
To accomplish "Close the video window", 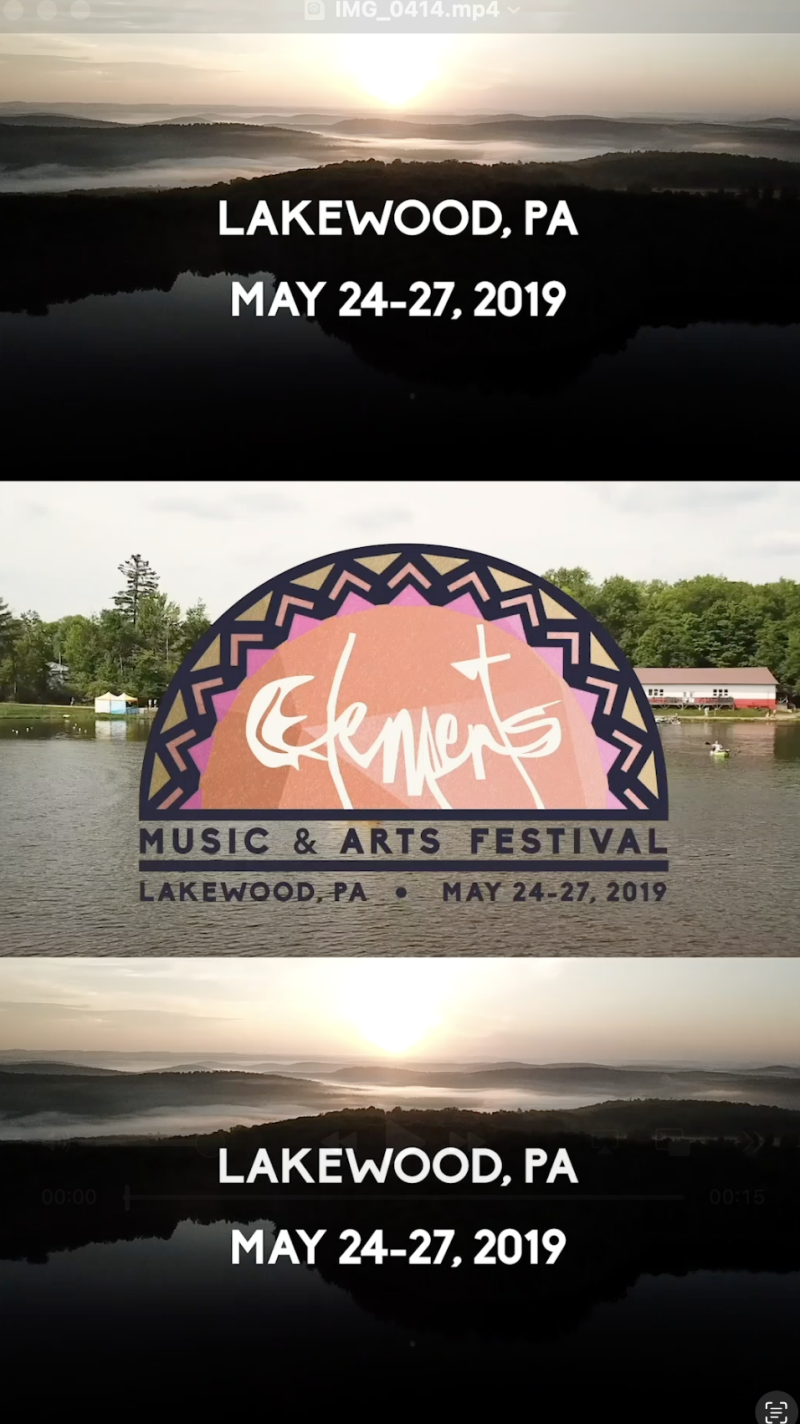I will coord(14,10).
